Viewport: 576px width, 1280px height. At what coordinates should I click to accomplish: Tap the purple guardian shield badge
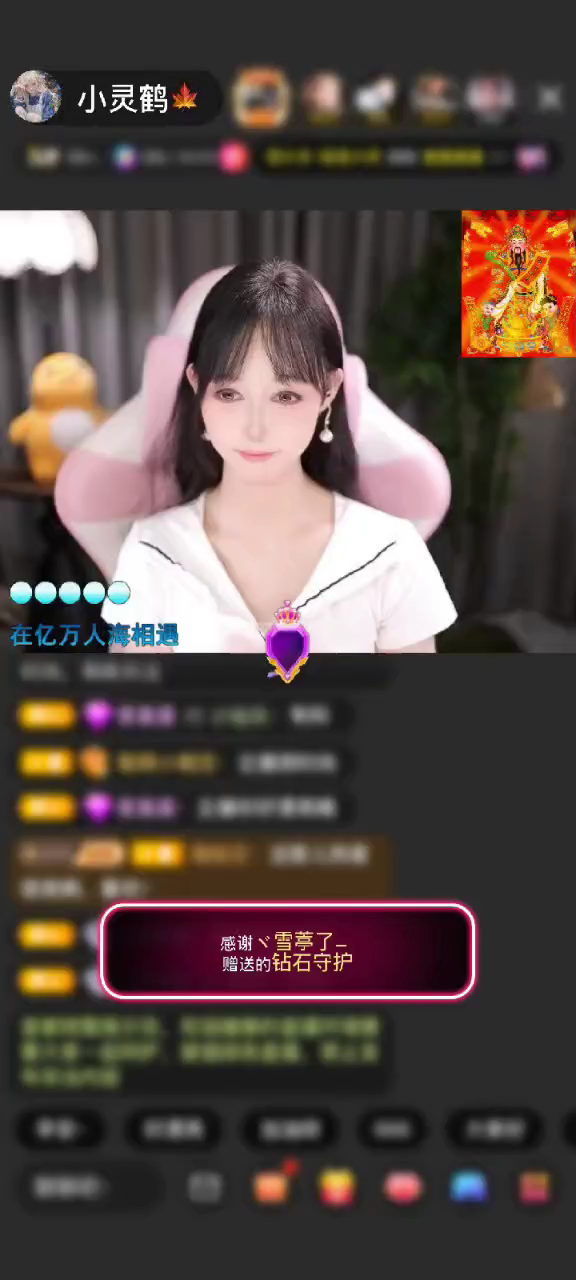click(x=287, y=642)
